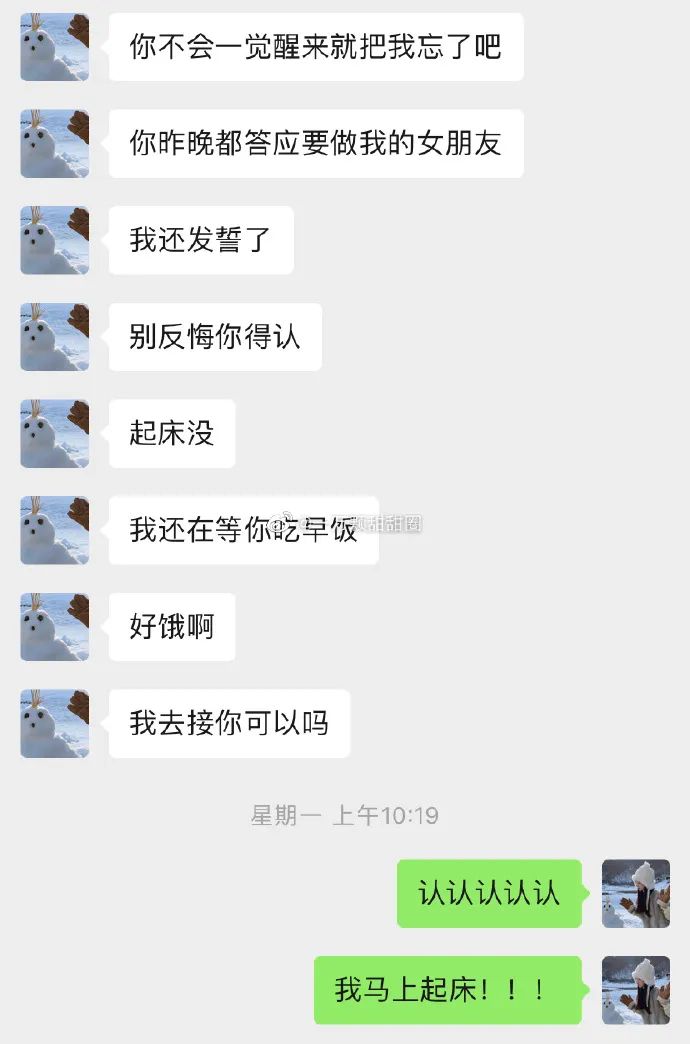Open my avatar beside '我马上起床!!!'
Viewport: 690px width, 1044px height.
[636, 990]
